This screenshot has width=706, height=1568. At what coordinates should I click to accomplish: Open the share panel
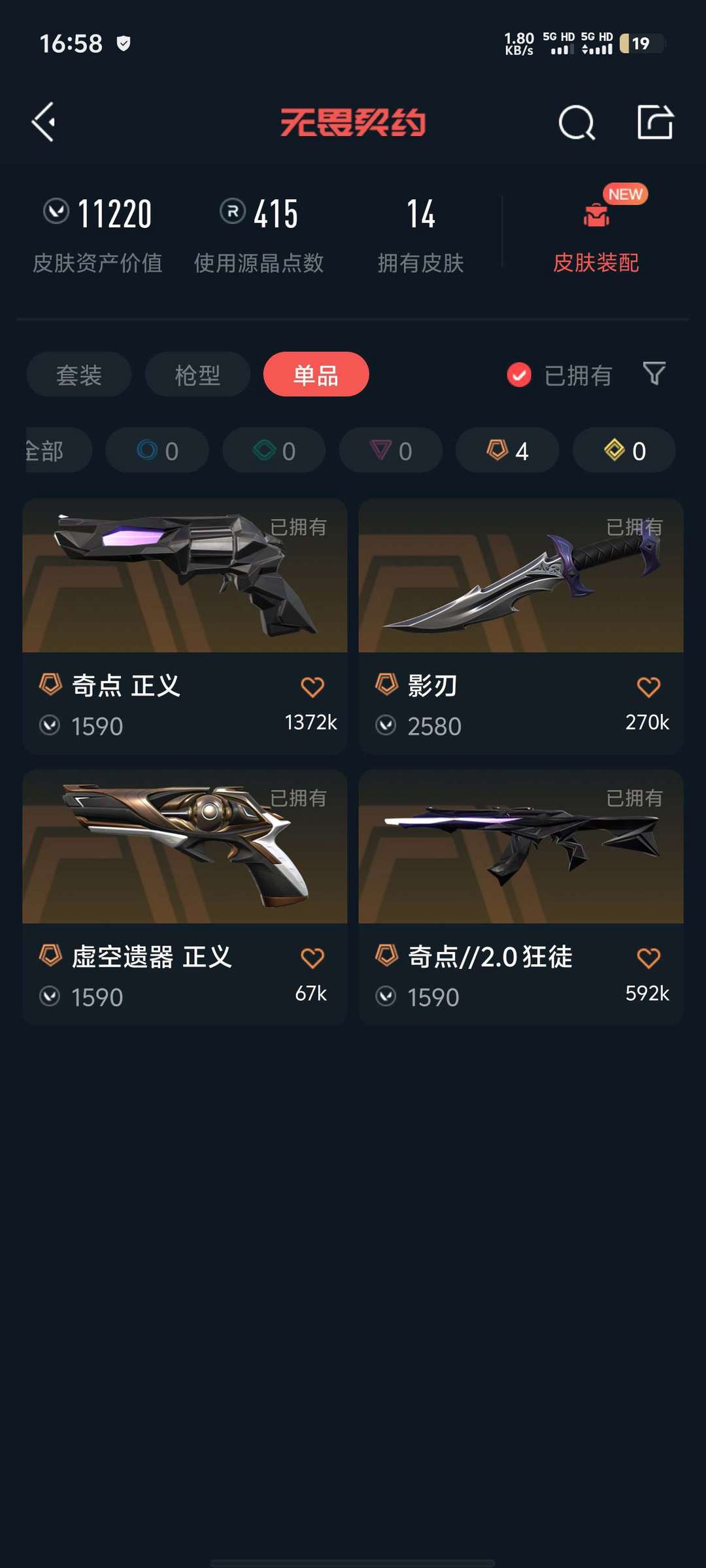click(x=657, y=122)
